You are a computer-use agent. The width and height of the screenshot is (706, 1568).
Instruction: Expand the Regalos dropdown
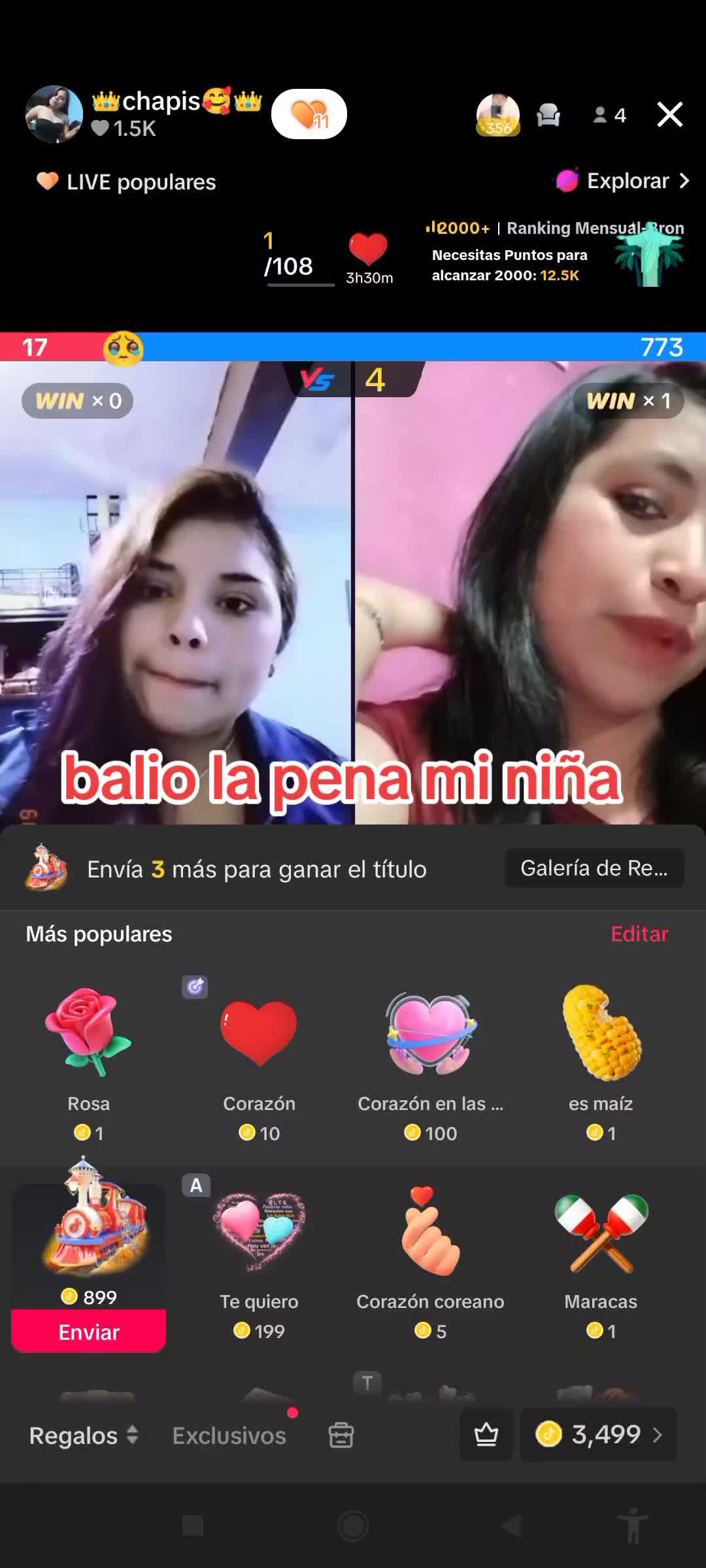(84, 1435)
